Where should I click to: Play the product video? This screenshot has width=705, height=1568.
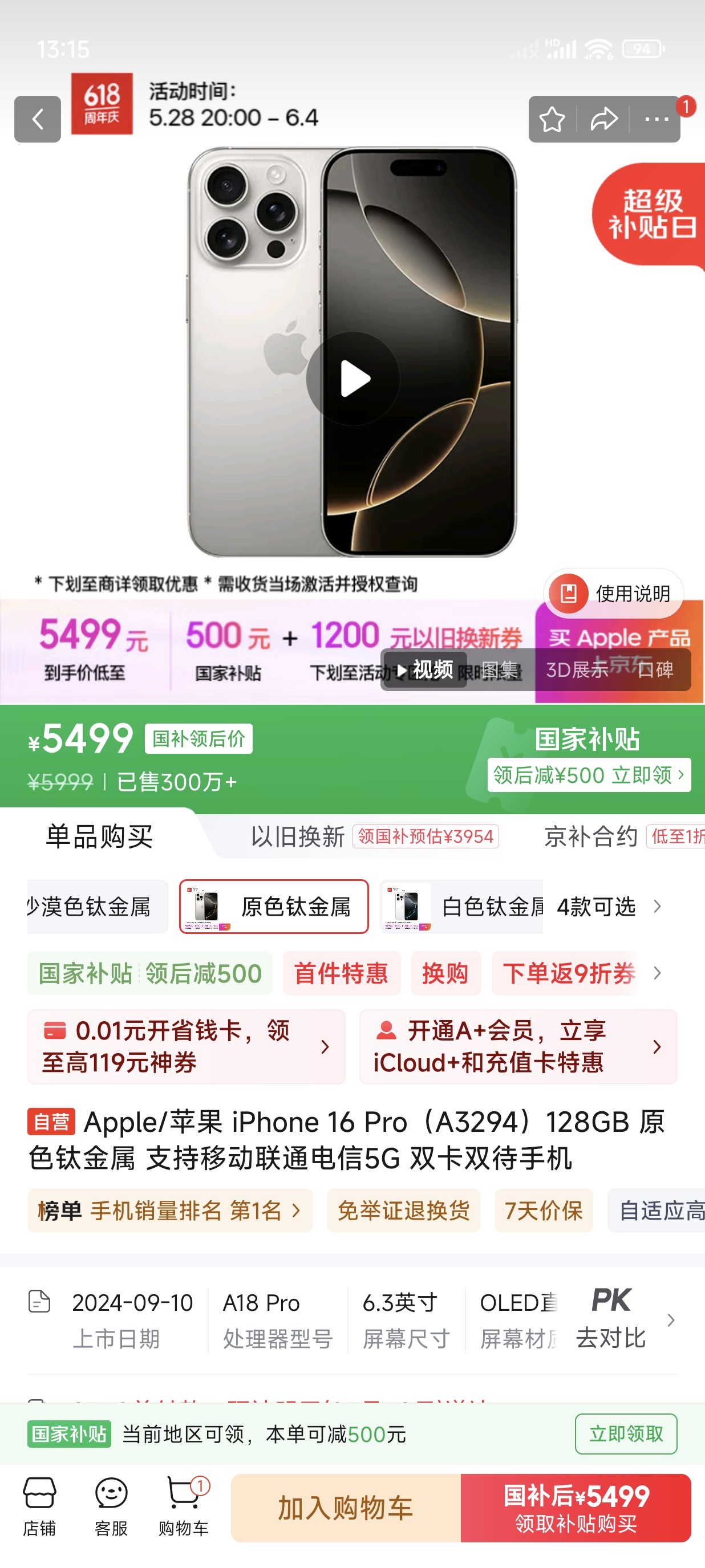tap(353, 379)
